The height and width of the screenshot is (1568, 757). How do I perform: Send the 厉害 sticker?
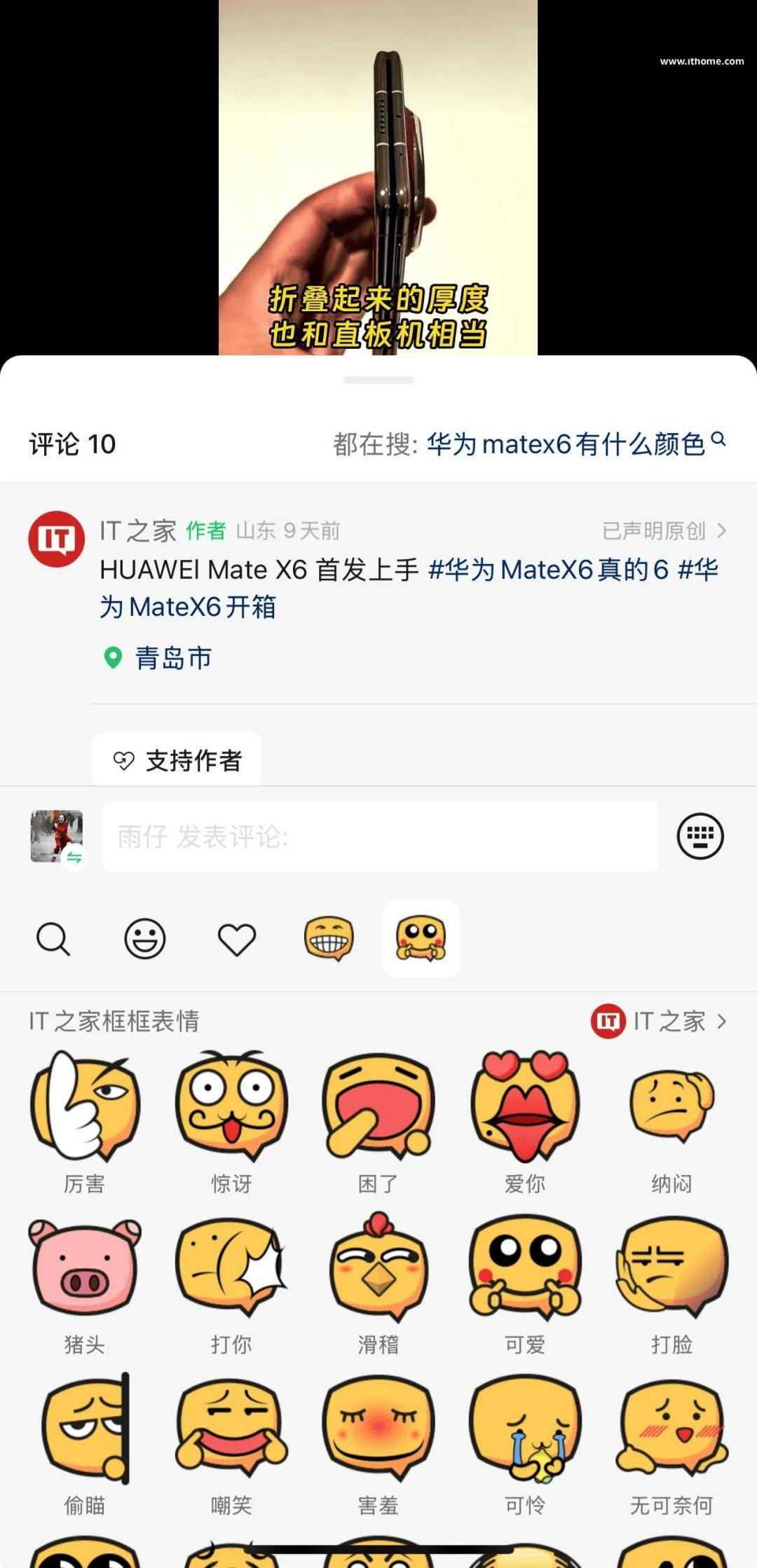tap(85, 1107)
